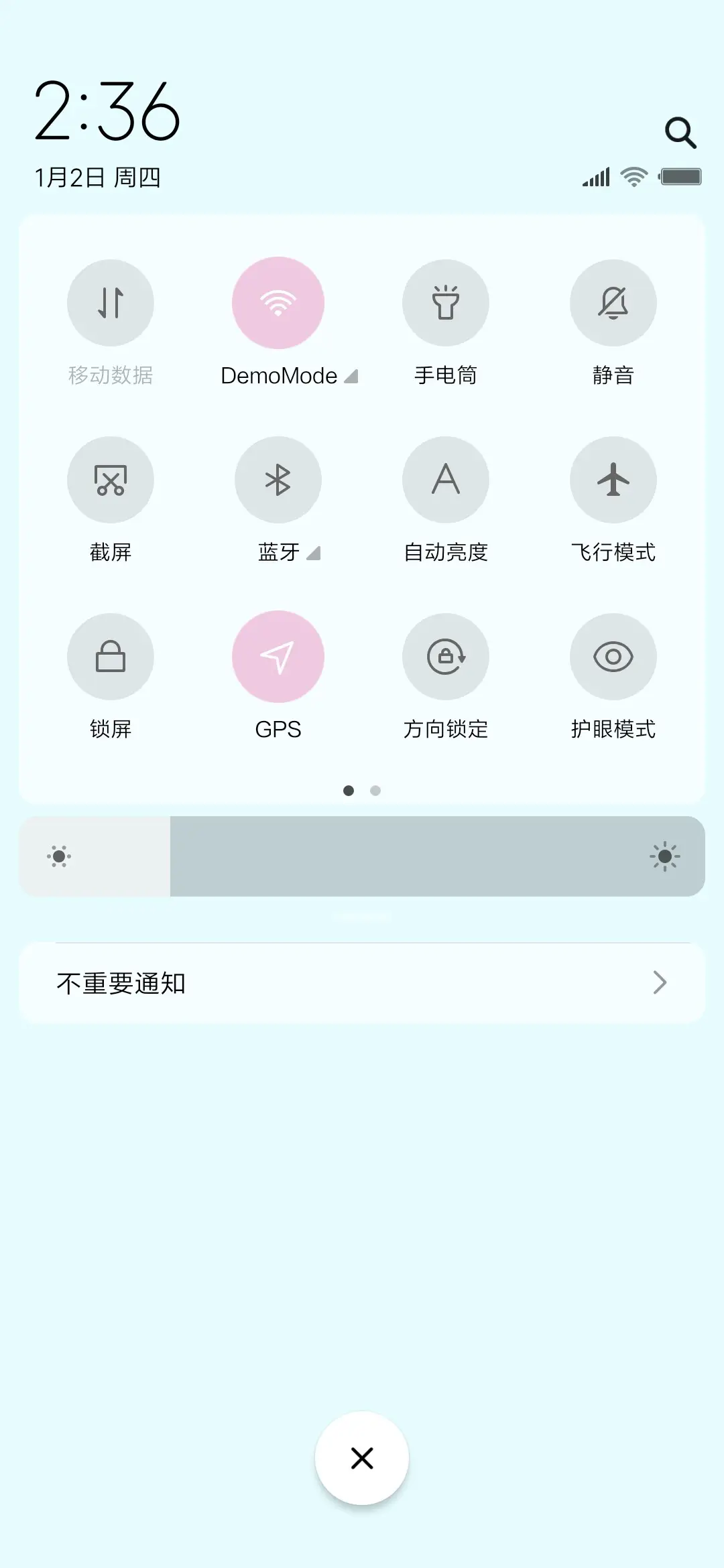Open search from the status bar

(681, 132)
